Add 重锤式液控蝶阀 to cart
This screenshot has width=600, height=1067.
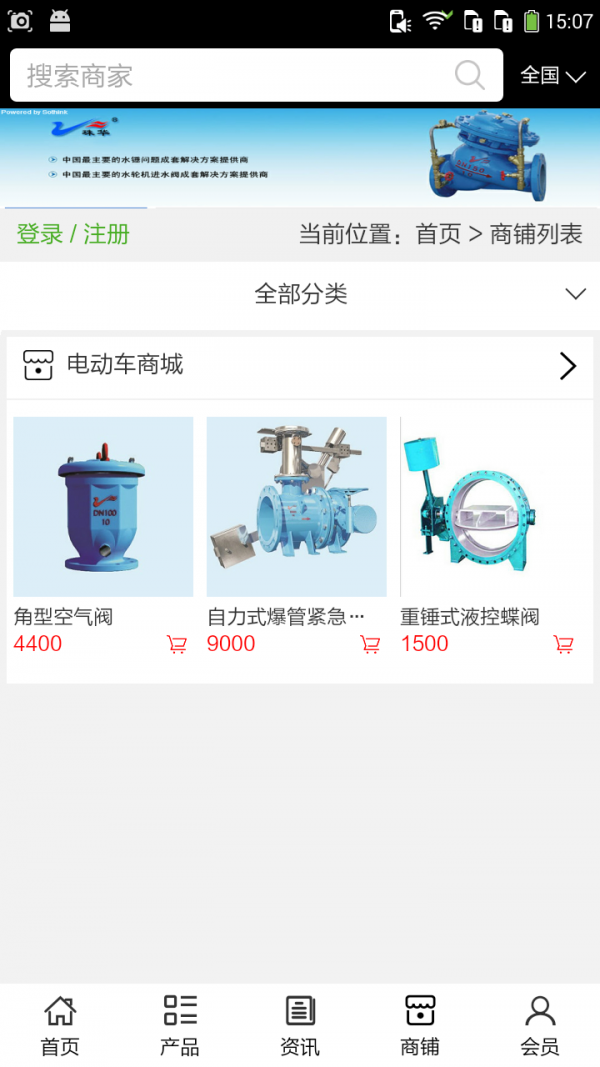click(564, 645)
